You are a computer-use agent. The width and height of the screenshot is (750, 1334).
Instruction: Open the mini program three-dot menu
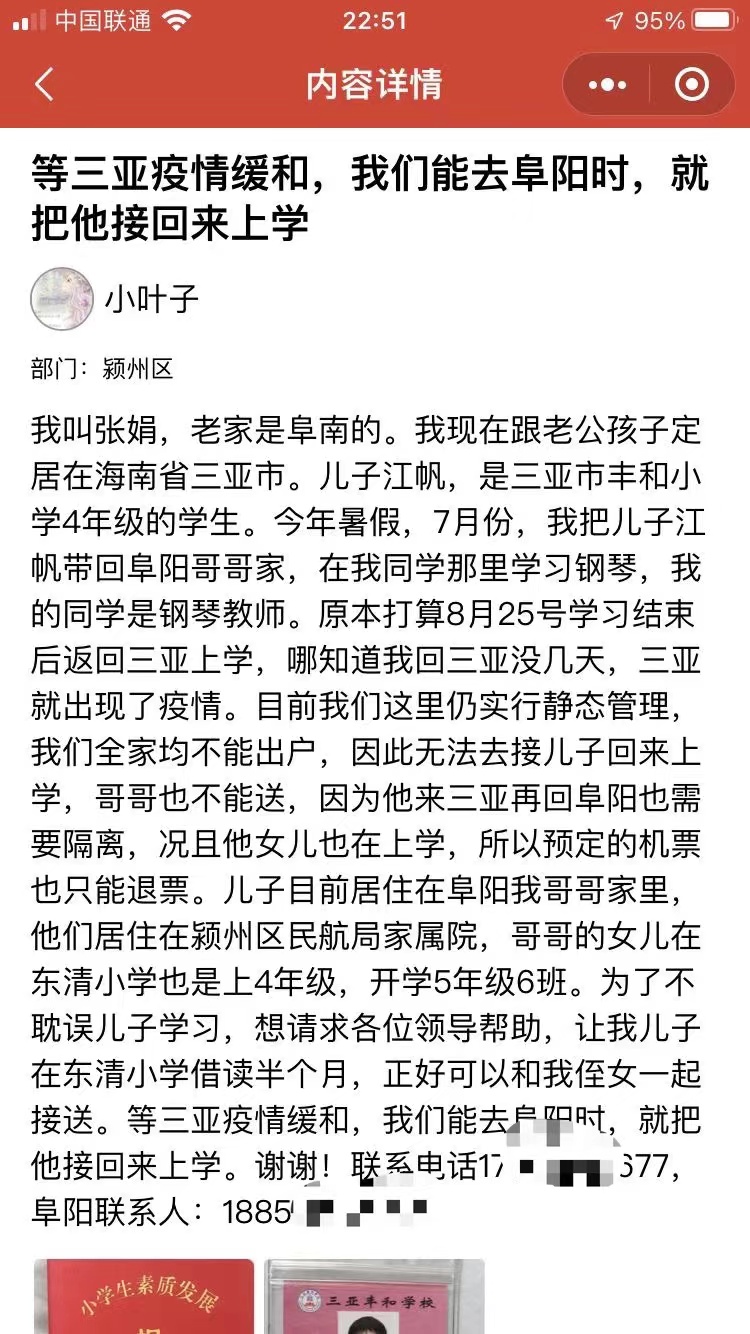pos(608,85)
